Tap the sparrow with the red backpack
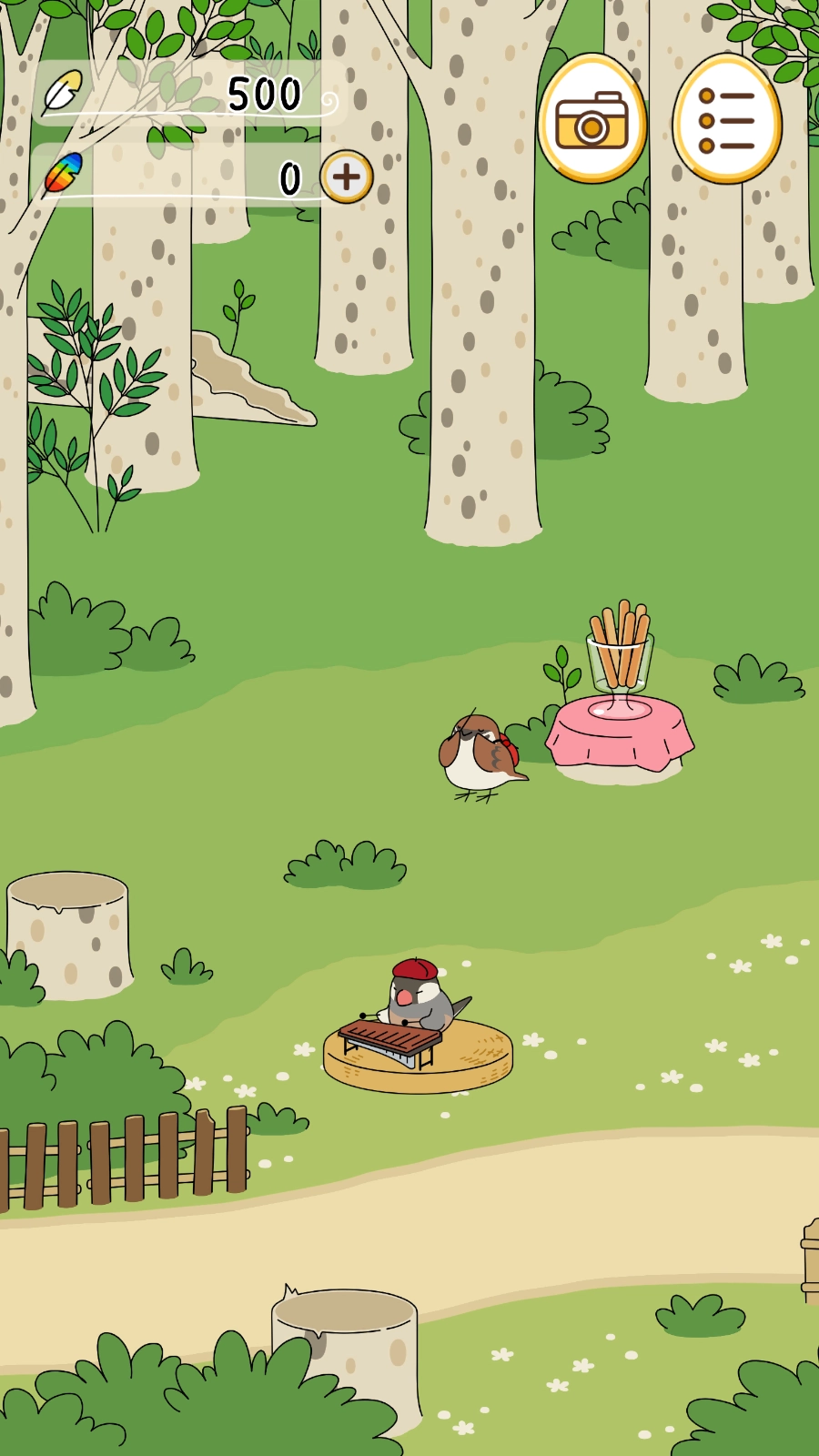 click(x=480, y=755)
